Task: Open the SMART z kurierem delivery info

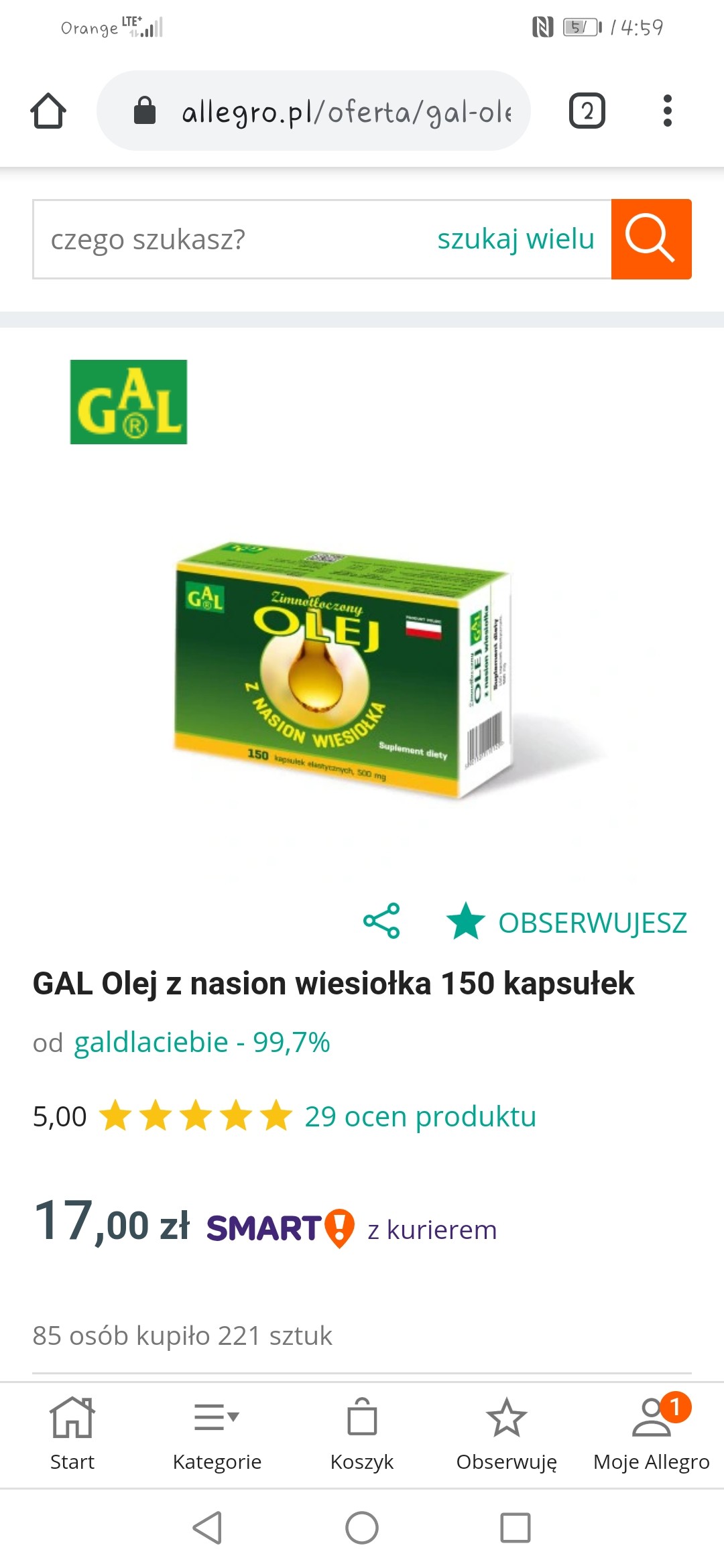Action: (352, 1229)
